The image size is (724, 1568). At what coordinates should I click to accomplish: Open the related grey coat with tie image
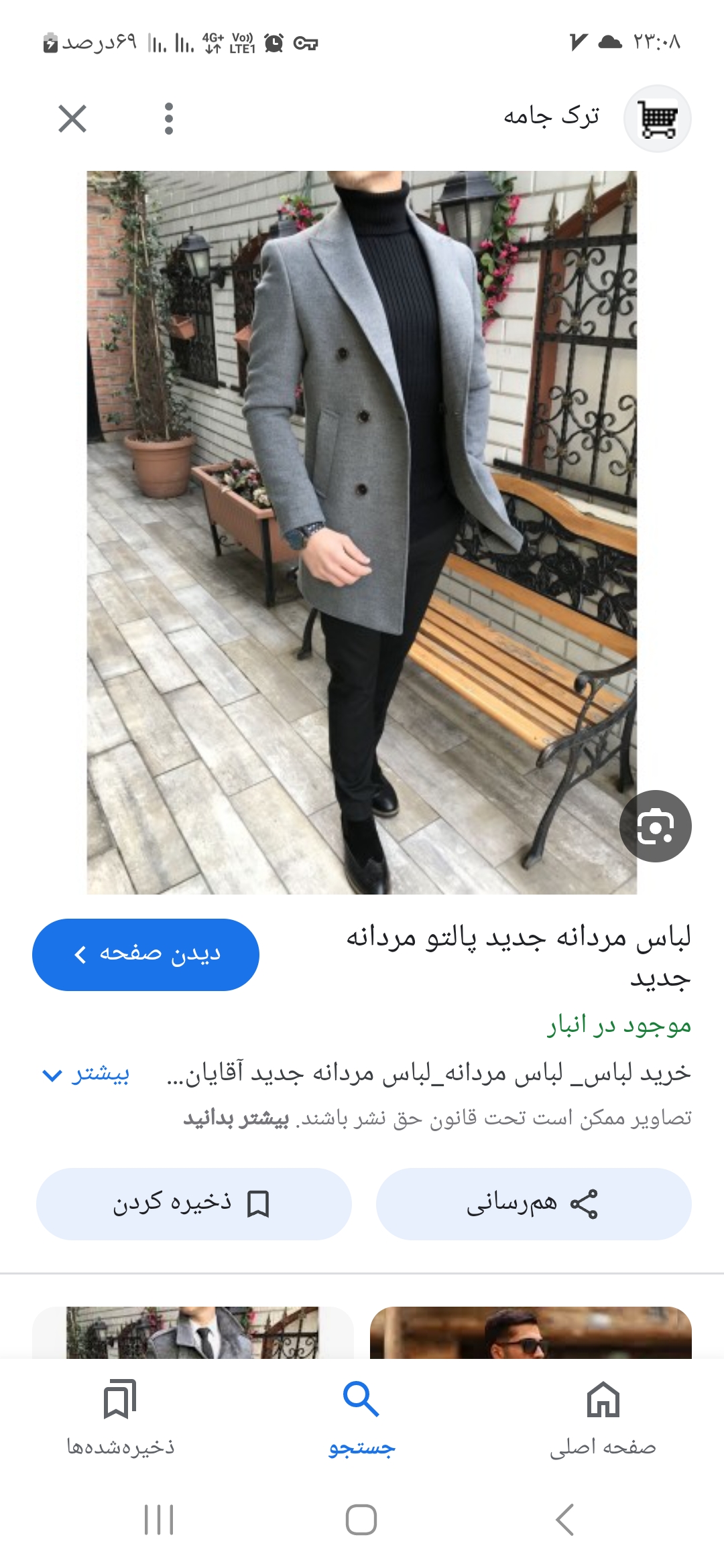(x=193, y=1332)
